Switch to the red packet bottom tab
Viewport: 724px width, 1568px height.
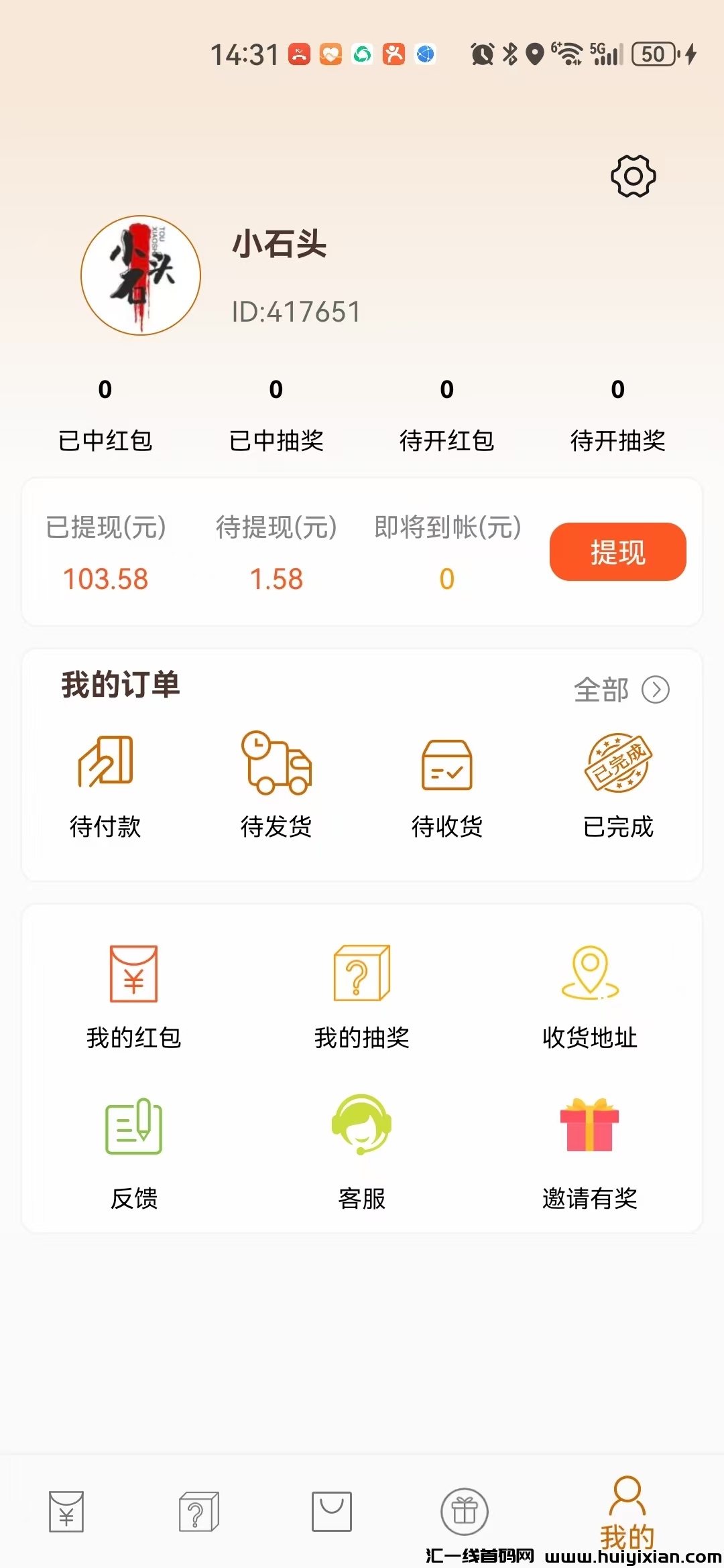pyautogui.click(x=66, y=1512)
